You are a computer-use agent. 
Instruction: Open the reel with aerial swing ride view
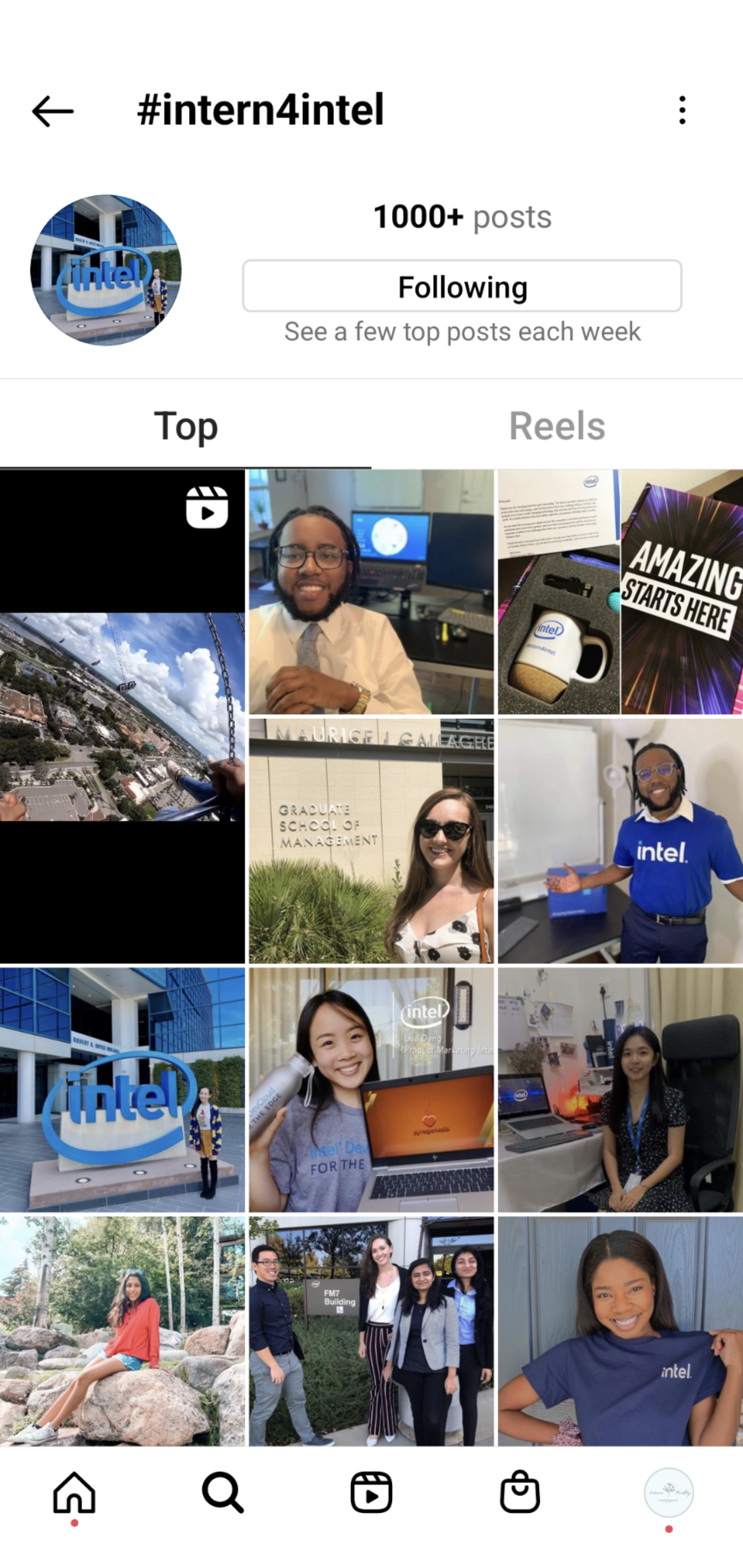[123, 716]
